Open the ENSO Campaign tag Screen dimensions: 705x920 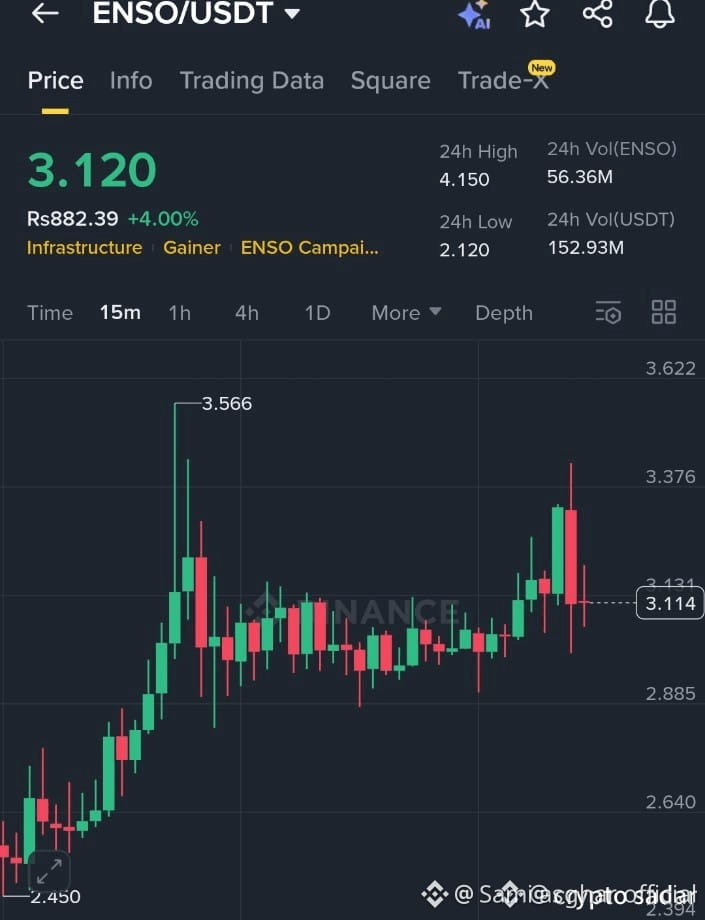310,248
